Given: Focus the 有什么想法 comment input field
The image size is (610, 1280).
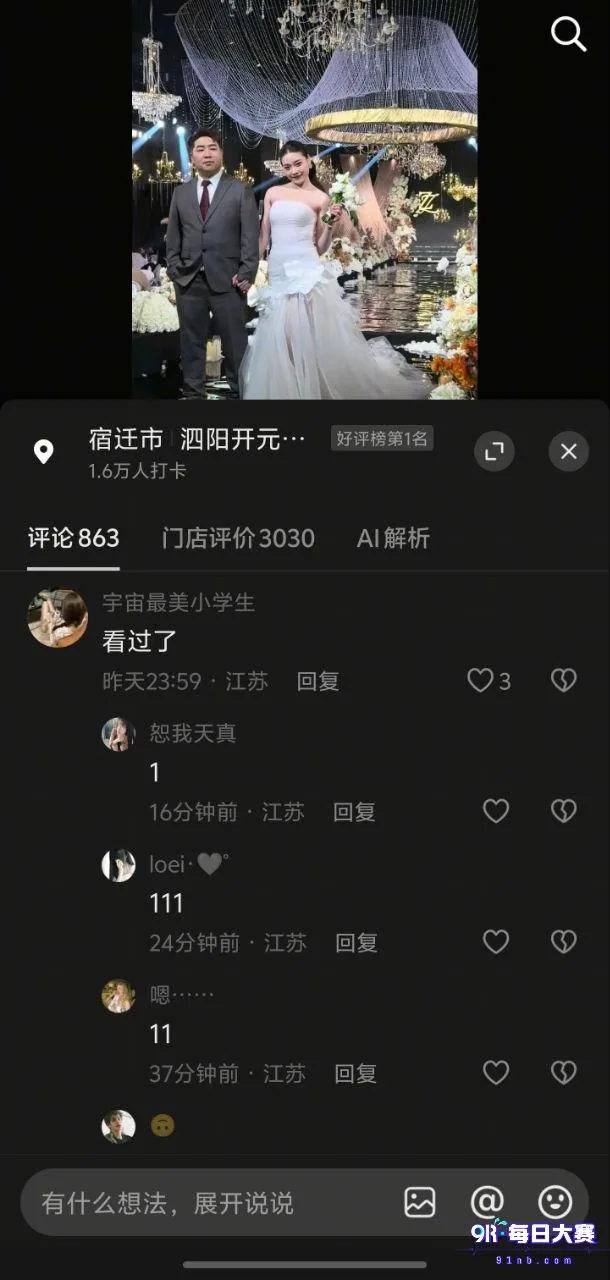Looking at the screenshot, I should [205, 1202].
